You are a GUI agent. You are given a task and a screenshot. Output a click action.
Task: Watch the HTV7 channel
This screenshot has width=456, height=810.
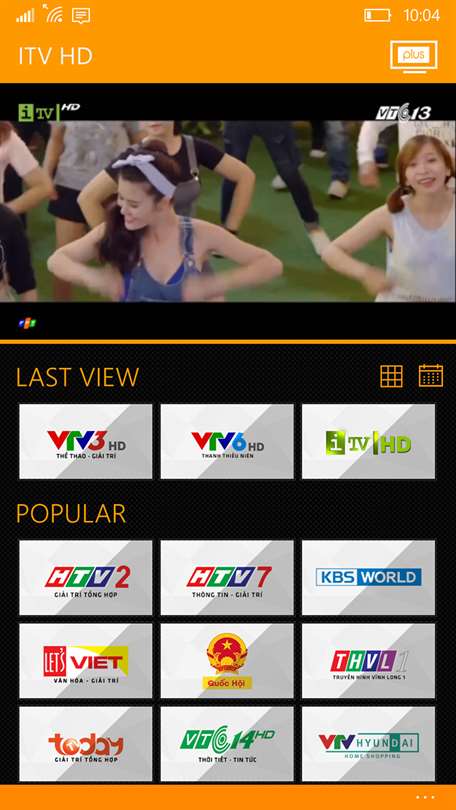pyautogui.click(x=227, y=578)
